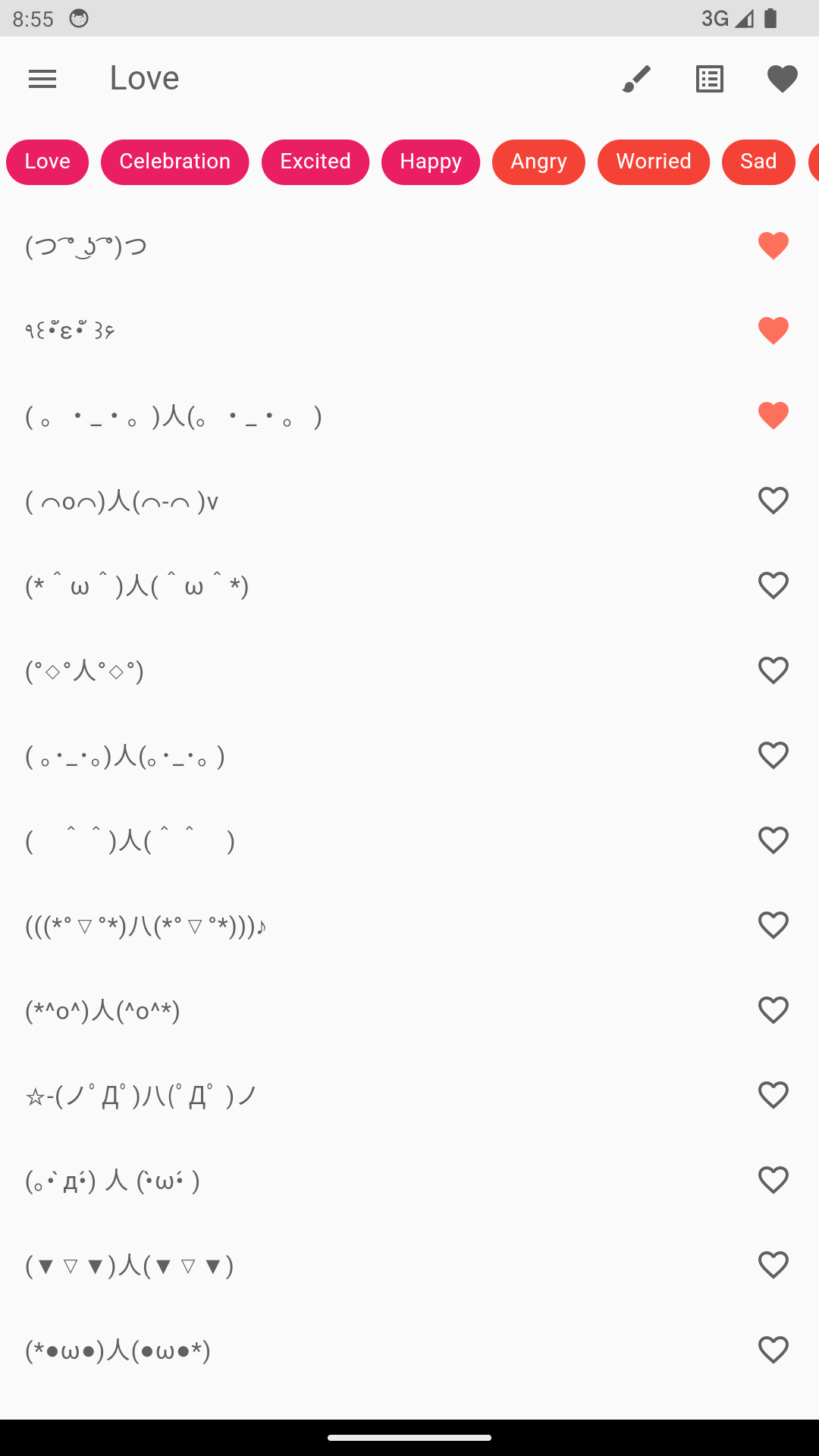Unfavorite the ٩(•̃ε•̃)۶ kaomoji
819x1456 pixels.
[773, 331]
